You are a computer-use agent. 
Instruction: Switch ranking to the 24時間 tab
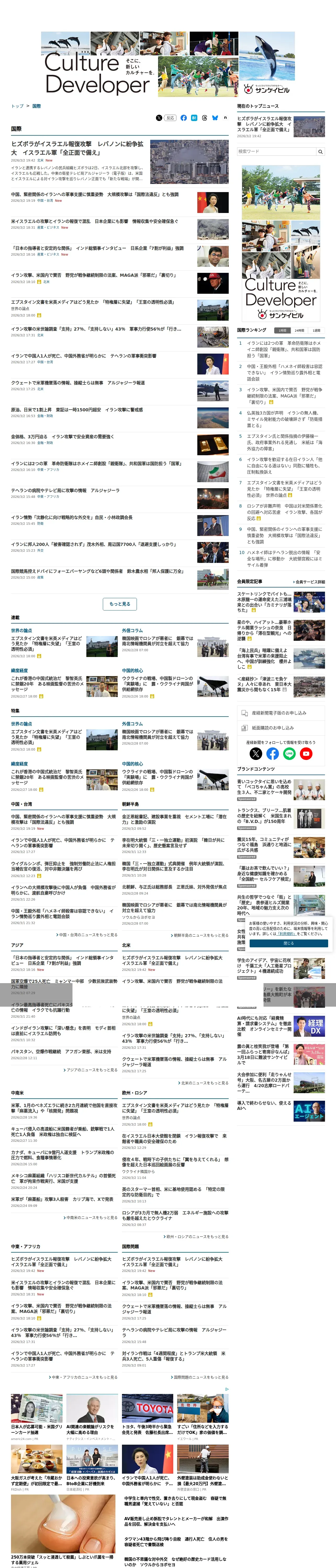click(299, 331)
